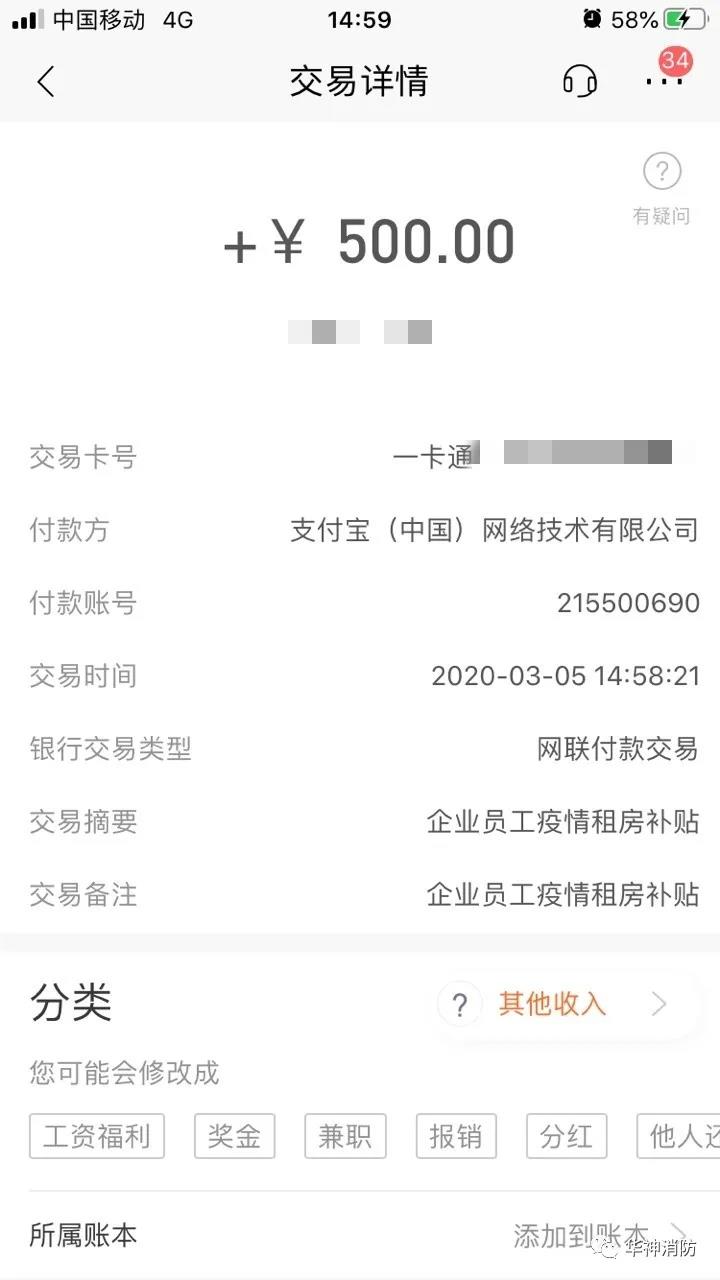This screenshot has width=720, height=1280.
Task: Tap the 有疑问 help question icon
Action: (661, 173)
